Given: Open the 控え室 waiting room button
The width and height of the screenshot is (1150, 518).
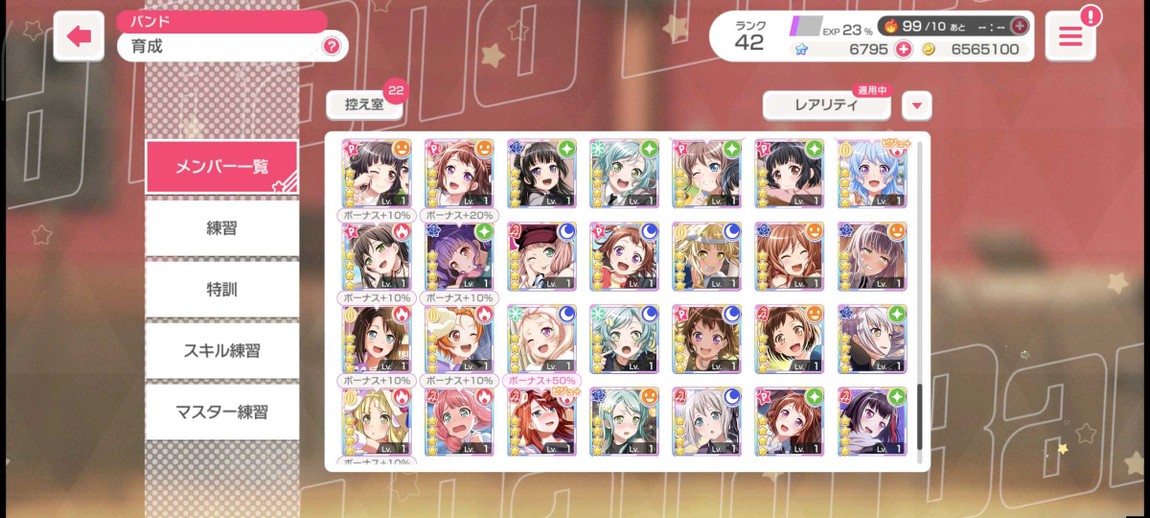Looking at the screenshot, I should click(365, 104).
